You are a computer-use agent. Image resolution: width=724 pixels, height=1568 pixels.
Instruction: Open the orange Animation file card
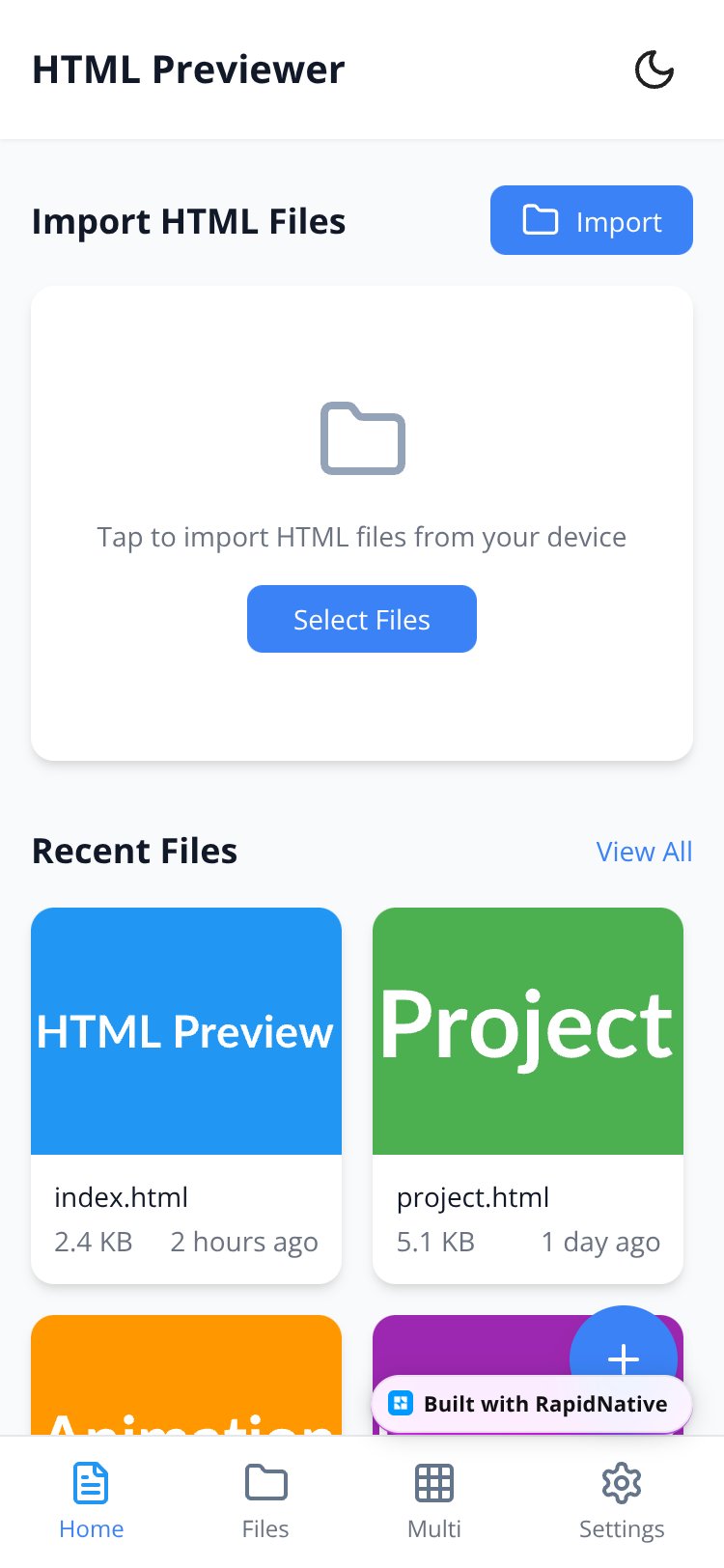(x=186, y=1376)
